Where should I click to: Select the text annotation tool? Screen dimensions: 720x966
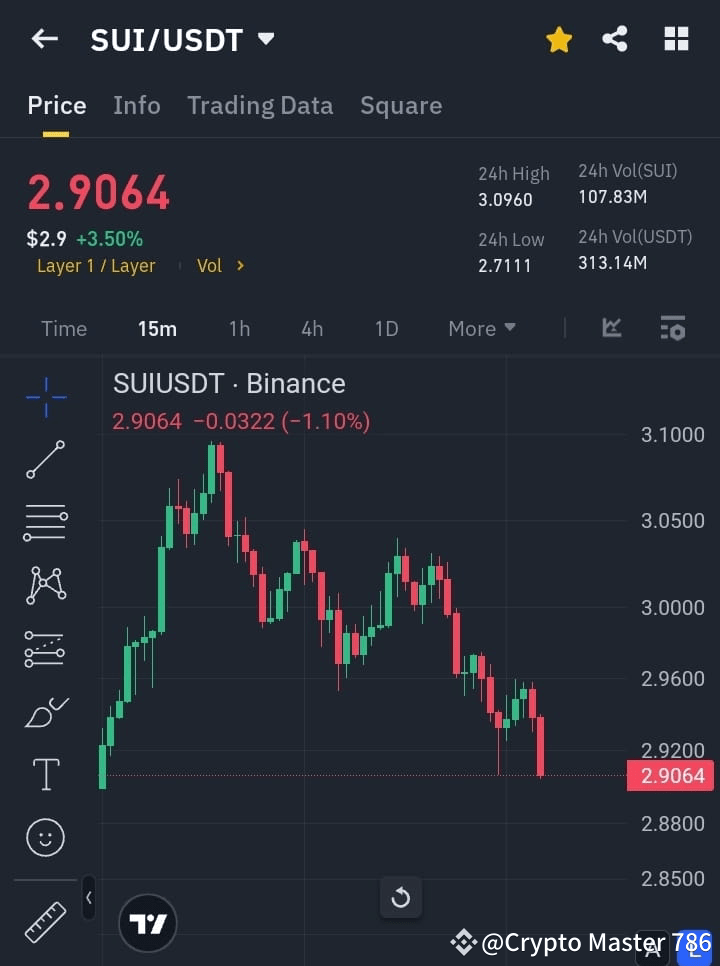tap(45, 774)
